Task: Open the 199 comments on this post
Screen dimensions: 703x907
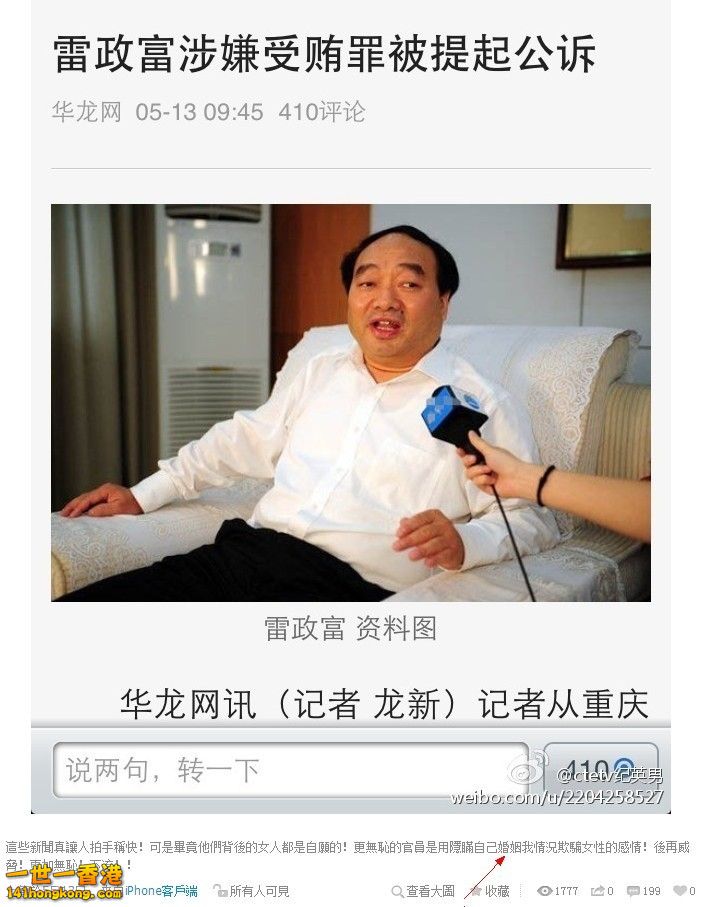Action: point(643,891)
